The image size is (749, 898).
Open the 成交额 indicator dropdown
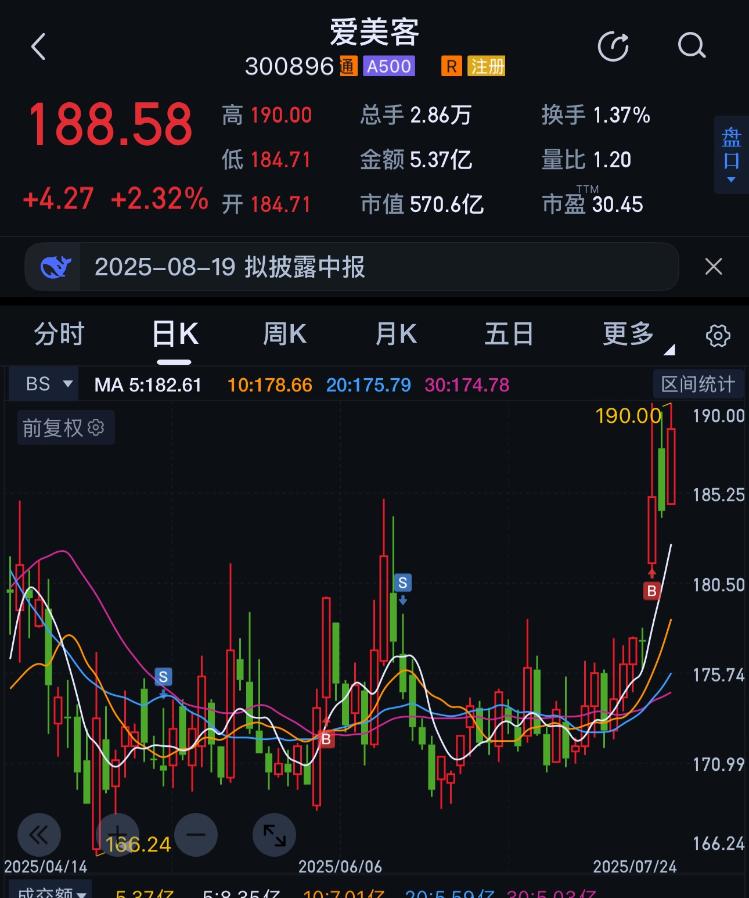tap(48, 889)
